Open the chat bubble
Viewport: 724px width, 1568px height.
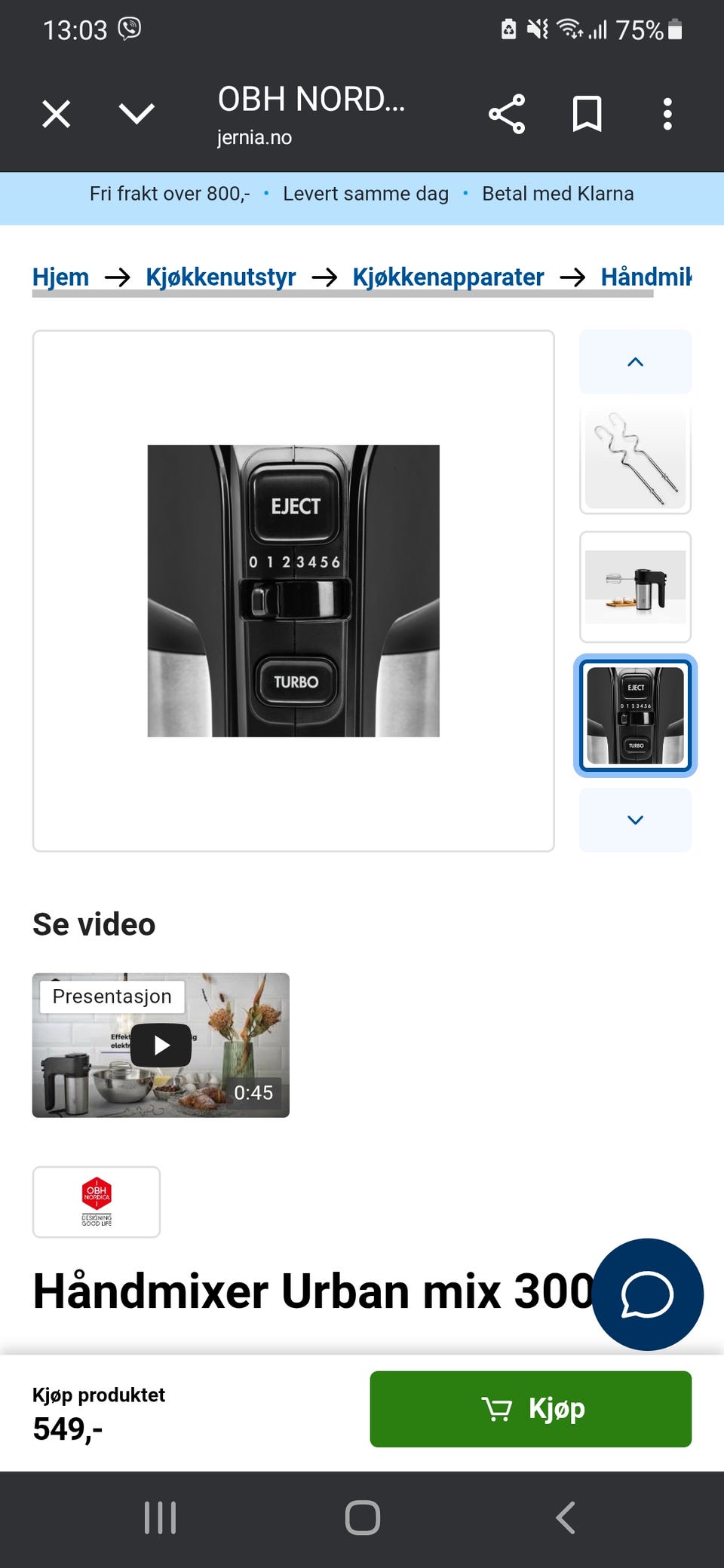pos(647,1294)
